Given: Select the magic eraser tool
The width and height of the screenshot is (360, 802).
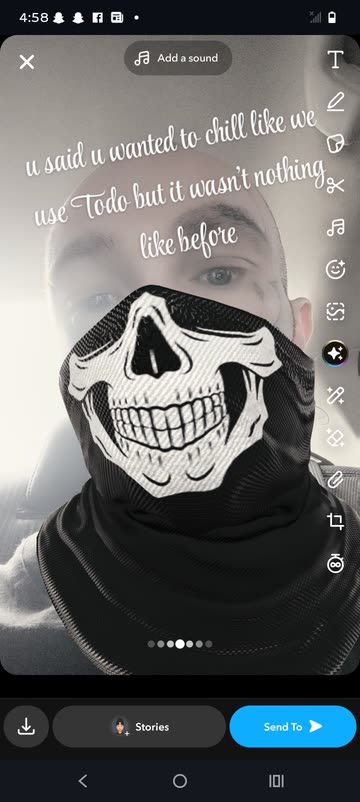Looking at the screenshot, I should [x=335, y=438].
